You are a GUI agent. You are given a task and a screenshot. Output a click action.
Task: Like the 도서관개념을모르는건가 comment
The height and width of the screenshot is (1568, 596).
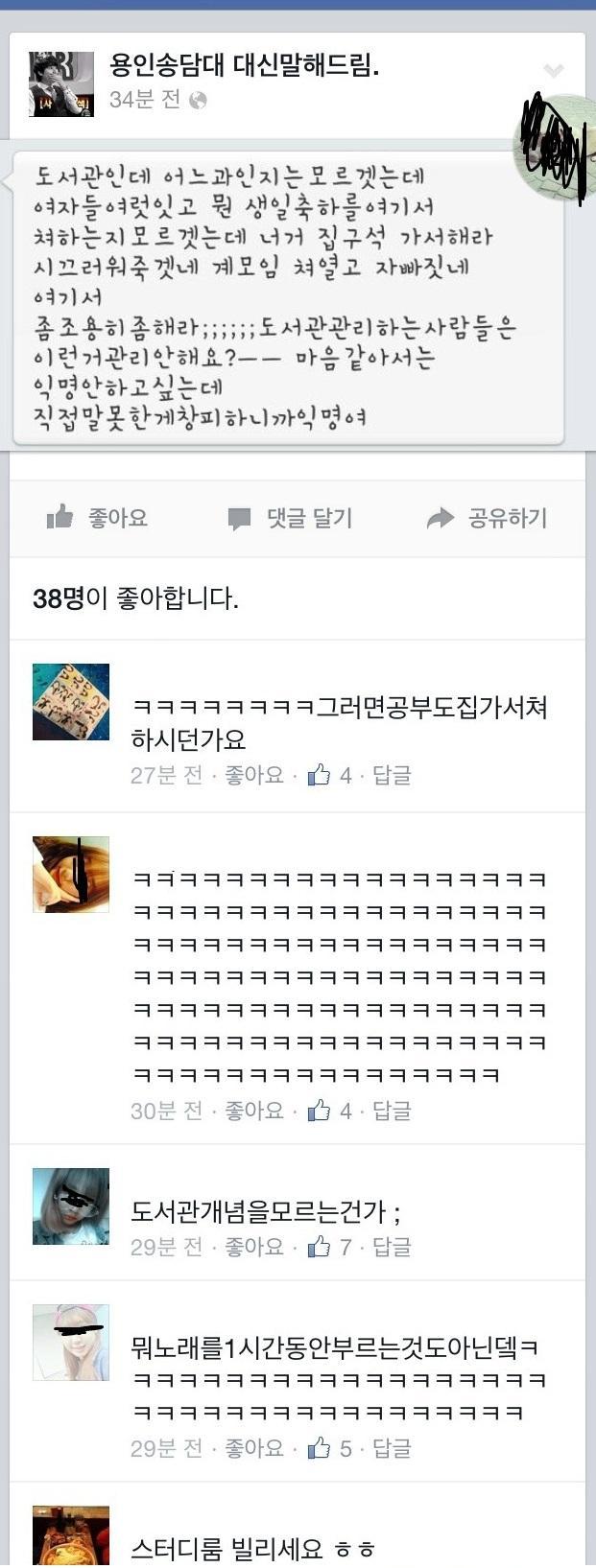click(254, 1247)
